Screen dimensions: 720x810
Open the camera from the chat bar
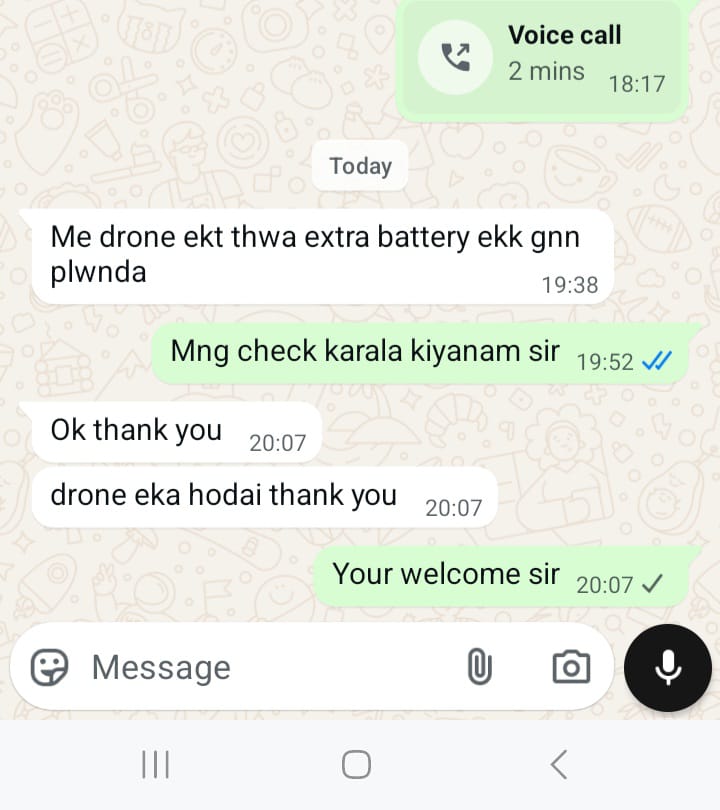[x=571, y=667]
